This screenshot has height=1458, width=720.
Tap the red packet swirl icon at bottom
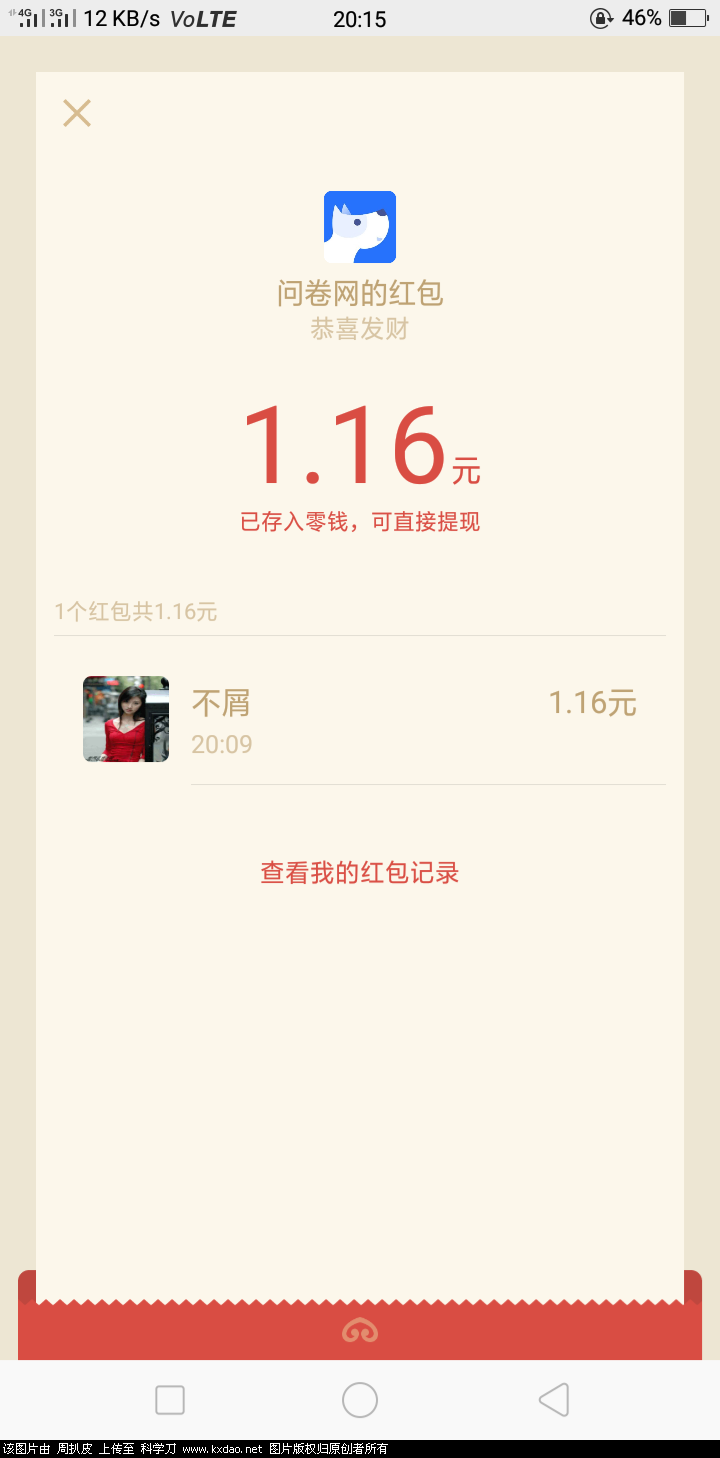360,1330
